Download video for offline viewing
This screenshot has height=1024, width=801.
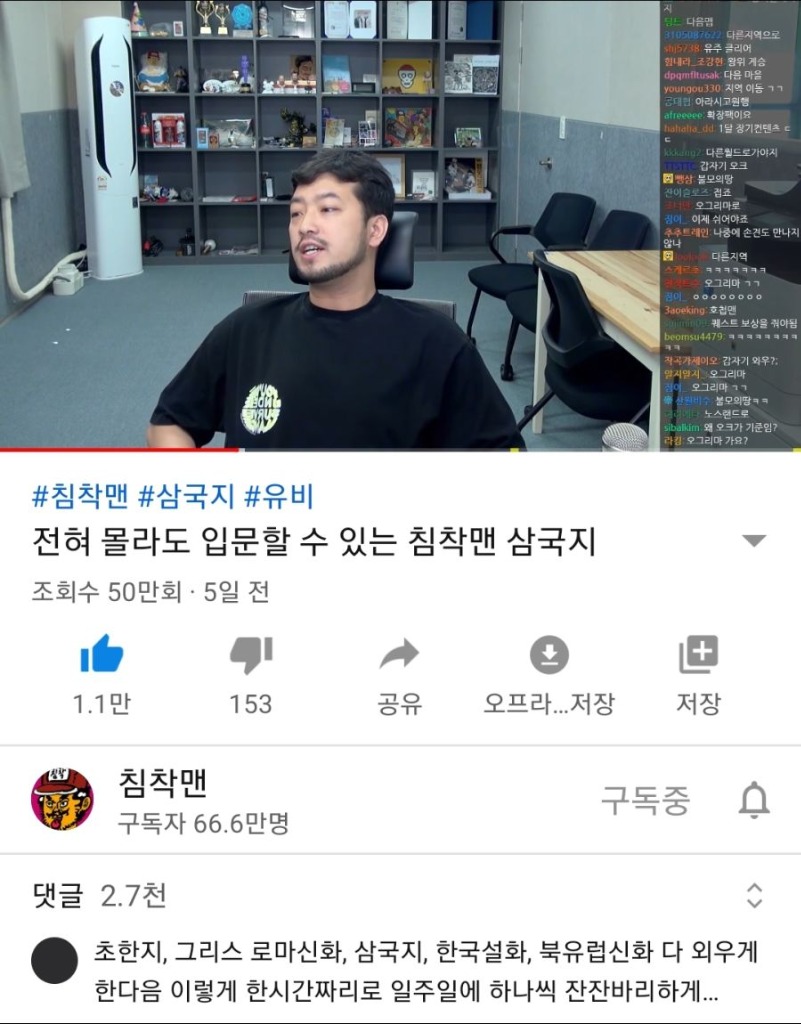pos(549,657)
